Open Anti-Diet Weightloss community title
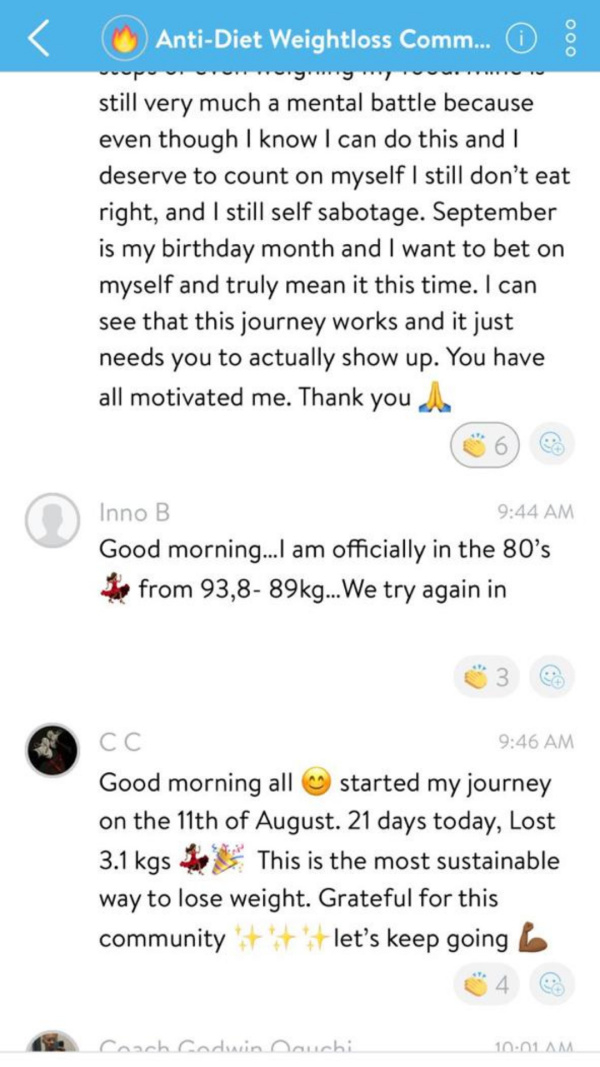This screenshot has height=1067, width=600. (322, 39)
